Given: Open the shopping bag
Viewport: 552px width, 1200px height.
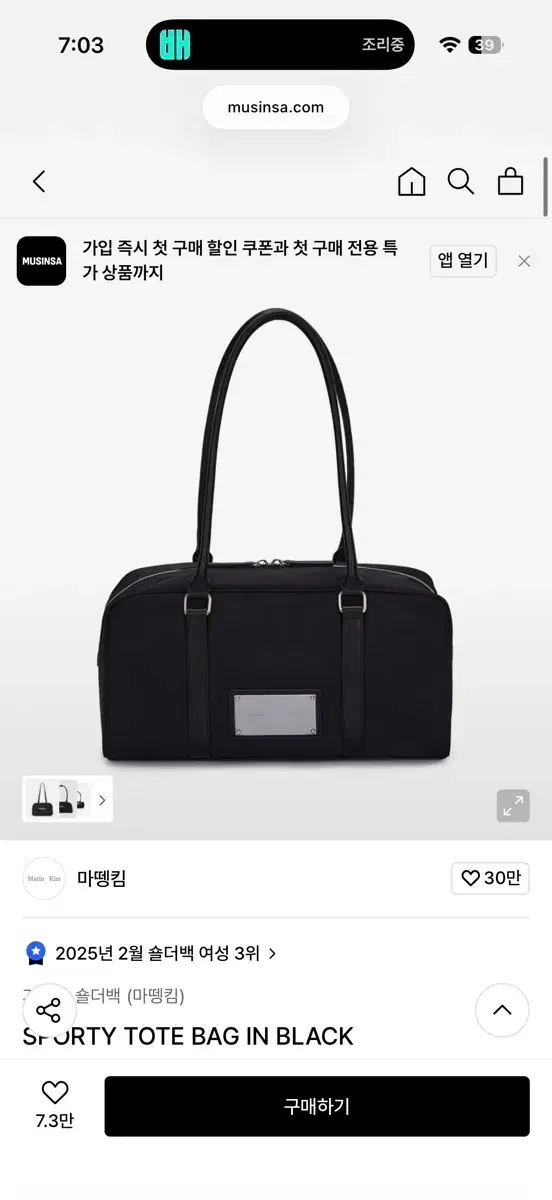Looking at the screenshot, I should [x=511, y=181].
